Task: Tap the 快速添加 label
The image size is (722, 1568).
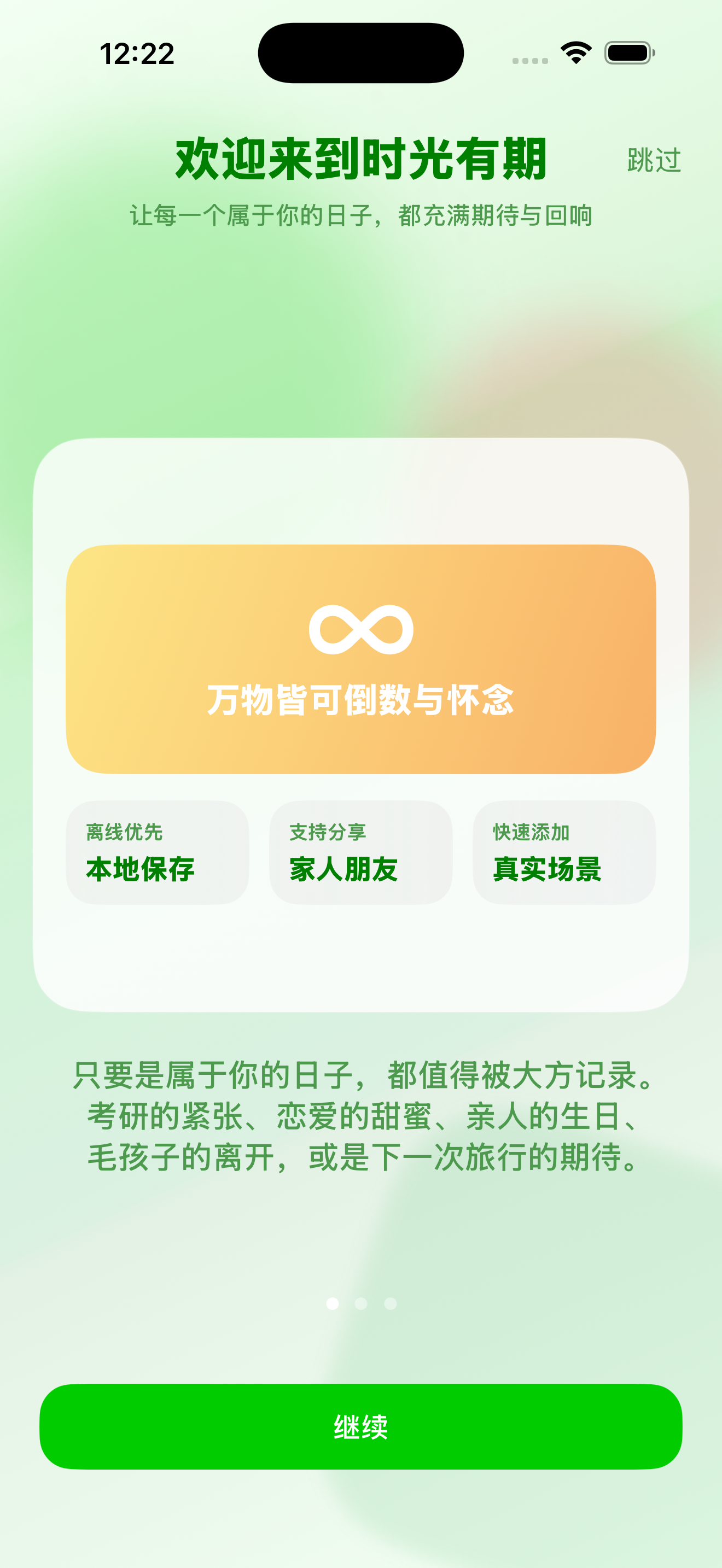Action: pyautogui.click(x=532, y=832)
